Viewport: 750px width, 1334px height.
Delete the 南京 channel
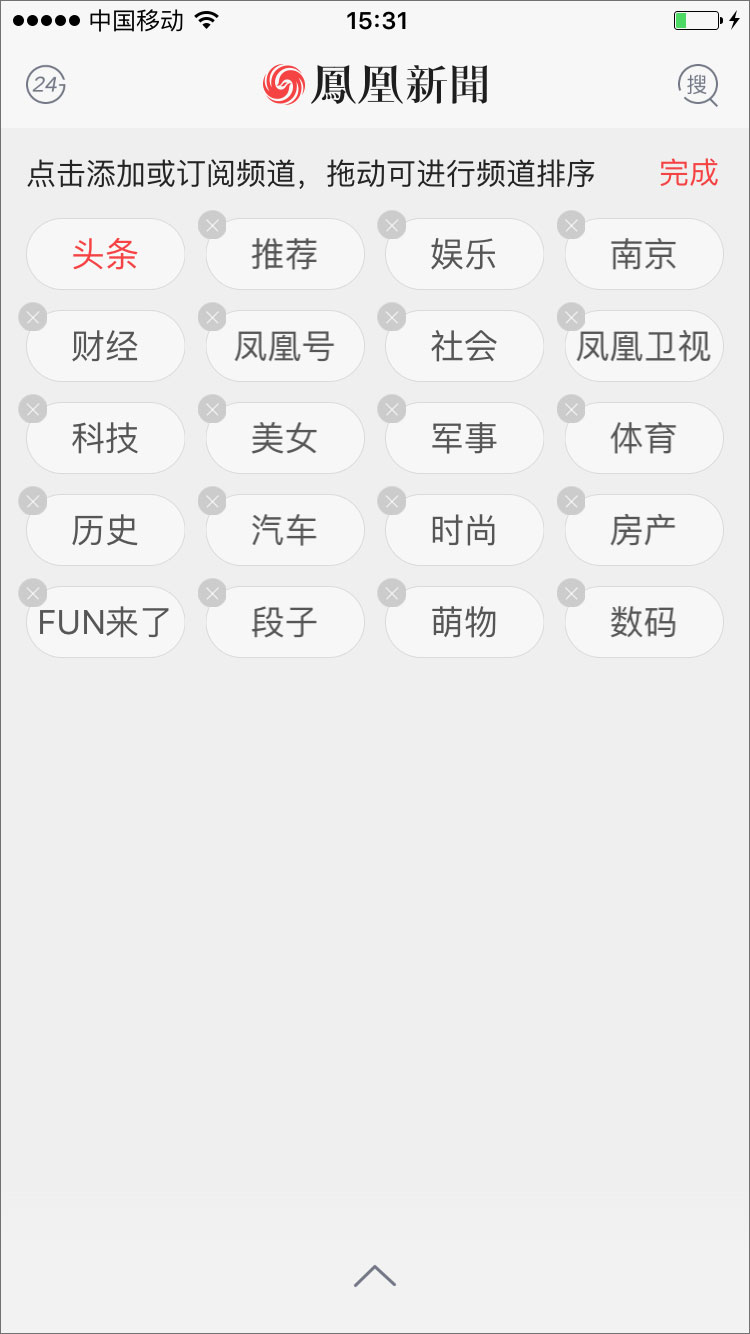click(x=571, y=225)
